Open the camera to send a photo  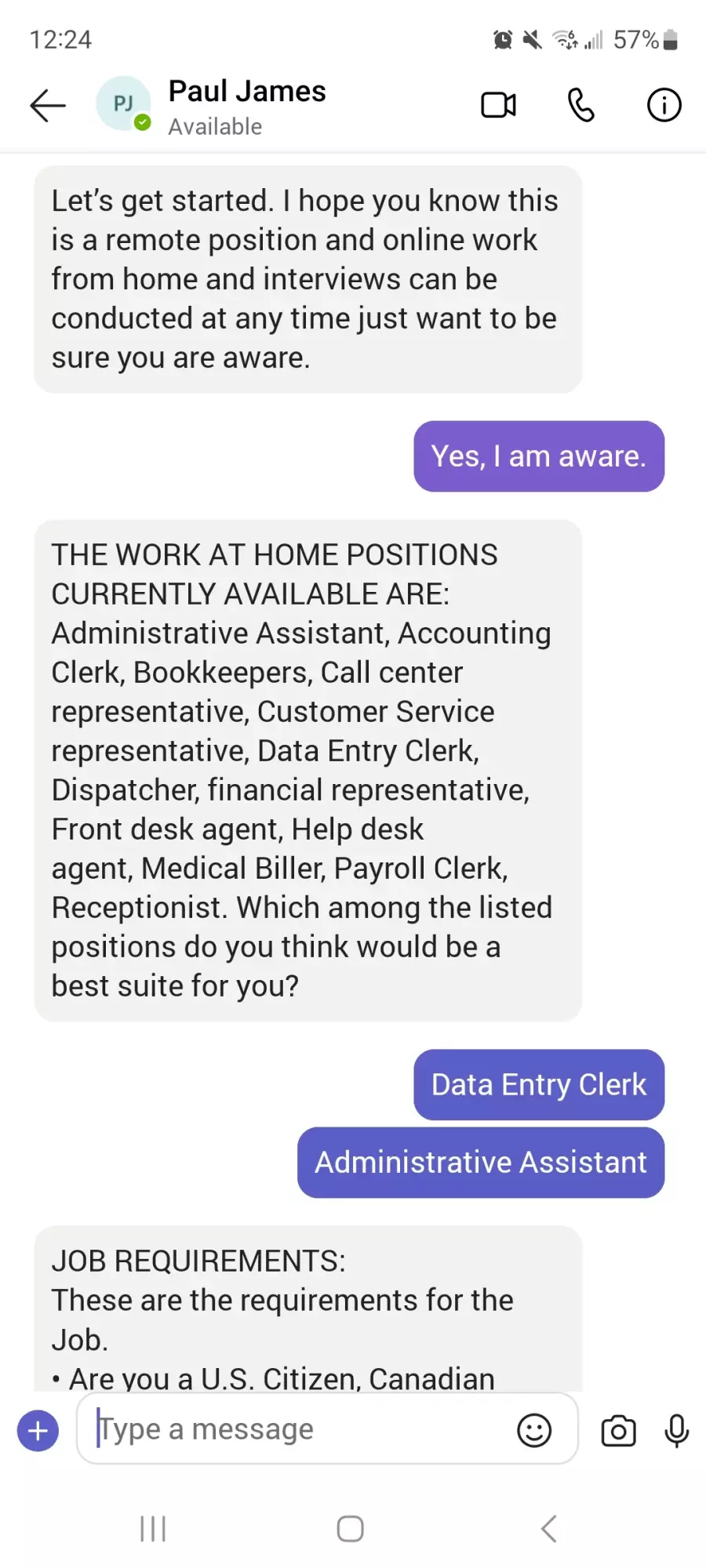point(618,1431)
